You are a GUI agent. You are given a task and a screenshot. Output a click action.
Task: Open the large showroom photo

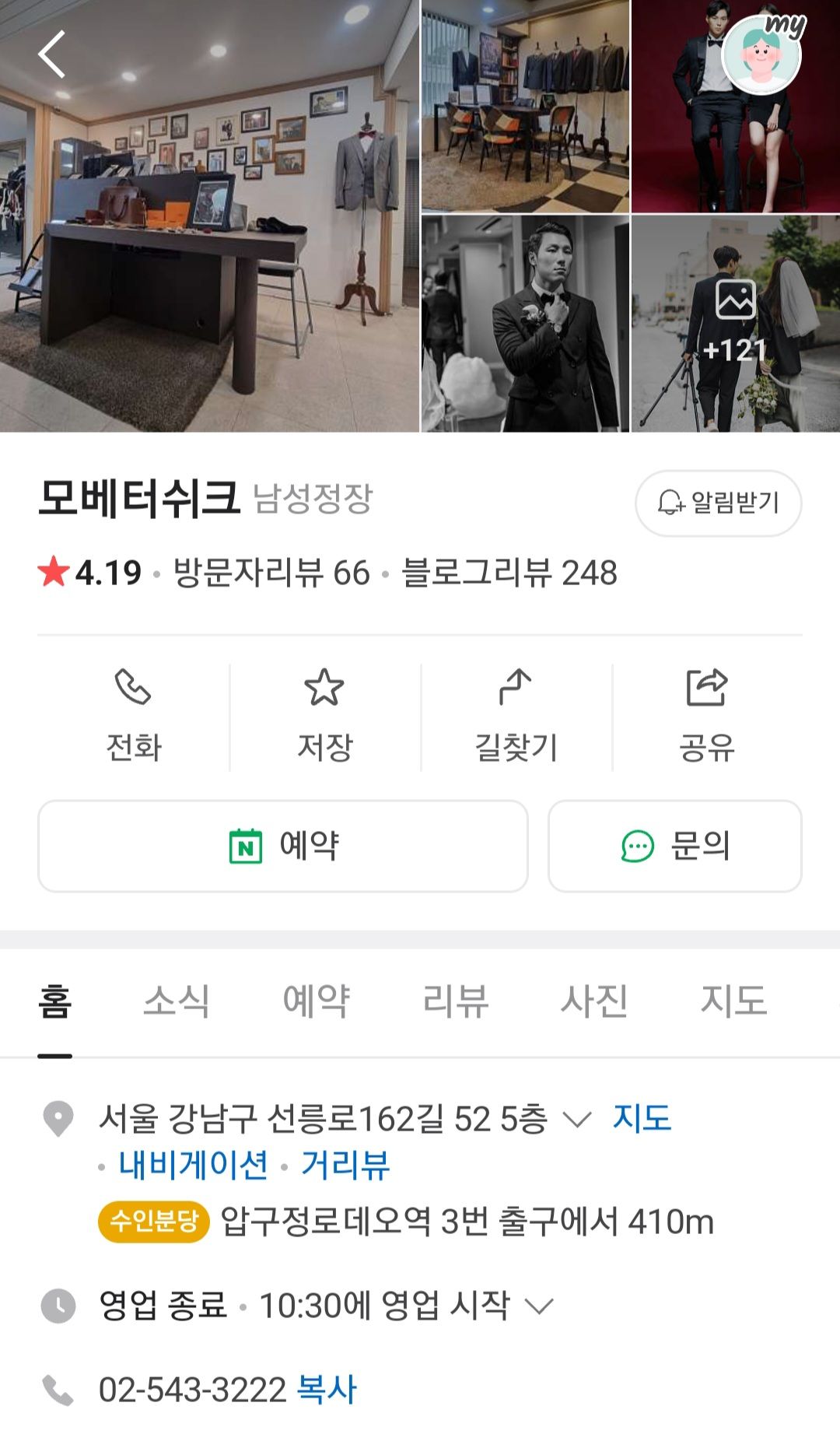pos(209,216)
